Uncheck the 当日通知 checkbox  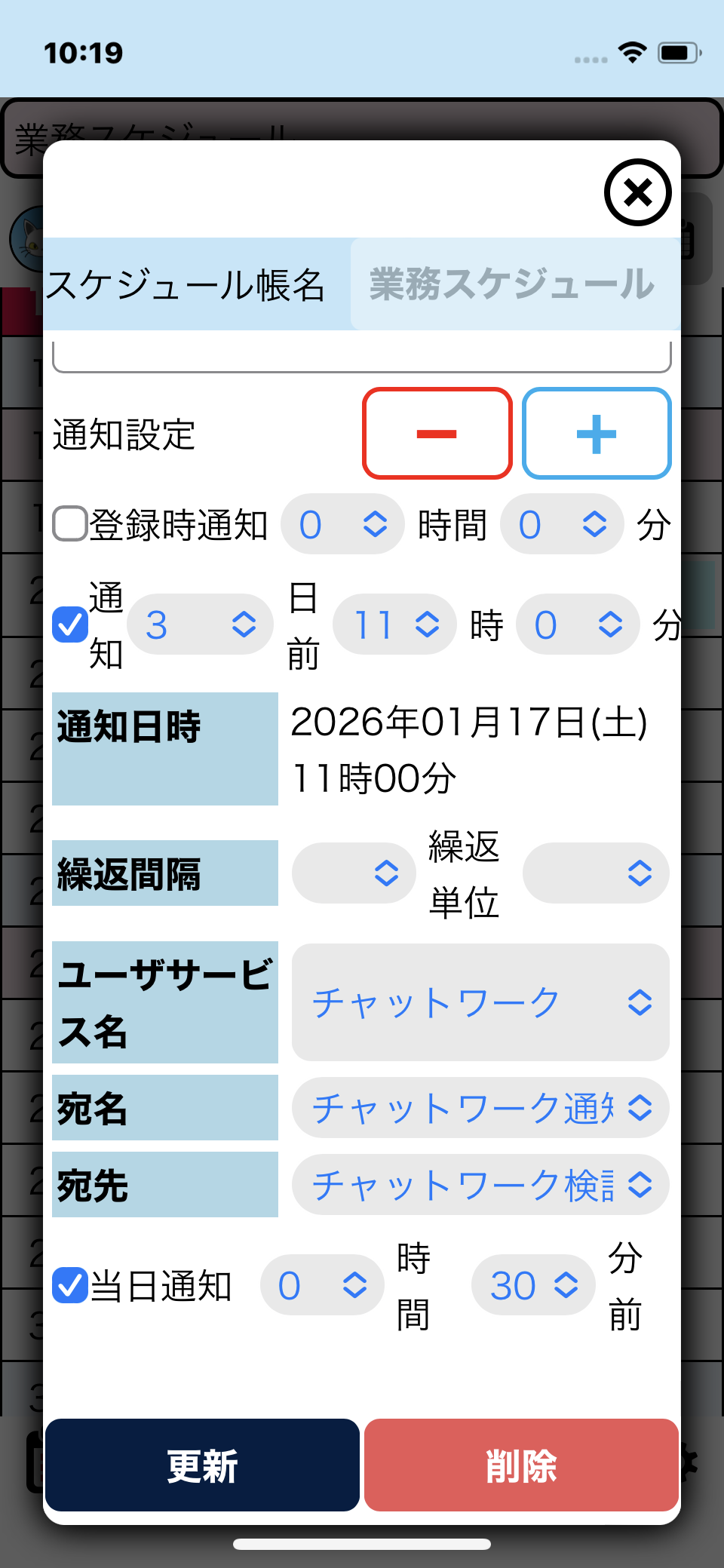coord(69,1284)
